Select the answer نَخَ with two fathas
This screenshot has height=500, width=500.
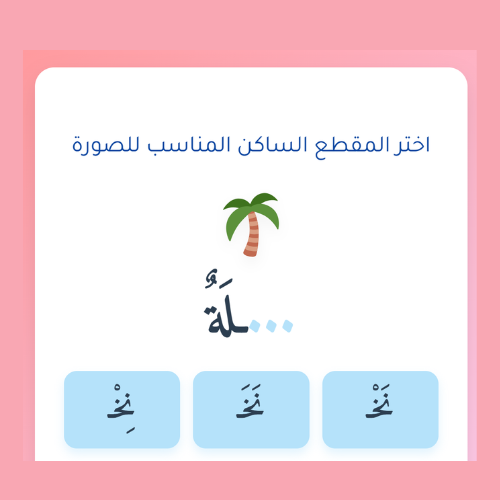[251, 409]
